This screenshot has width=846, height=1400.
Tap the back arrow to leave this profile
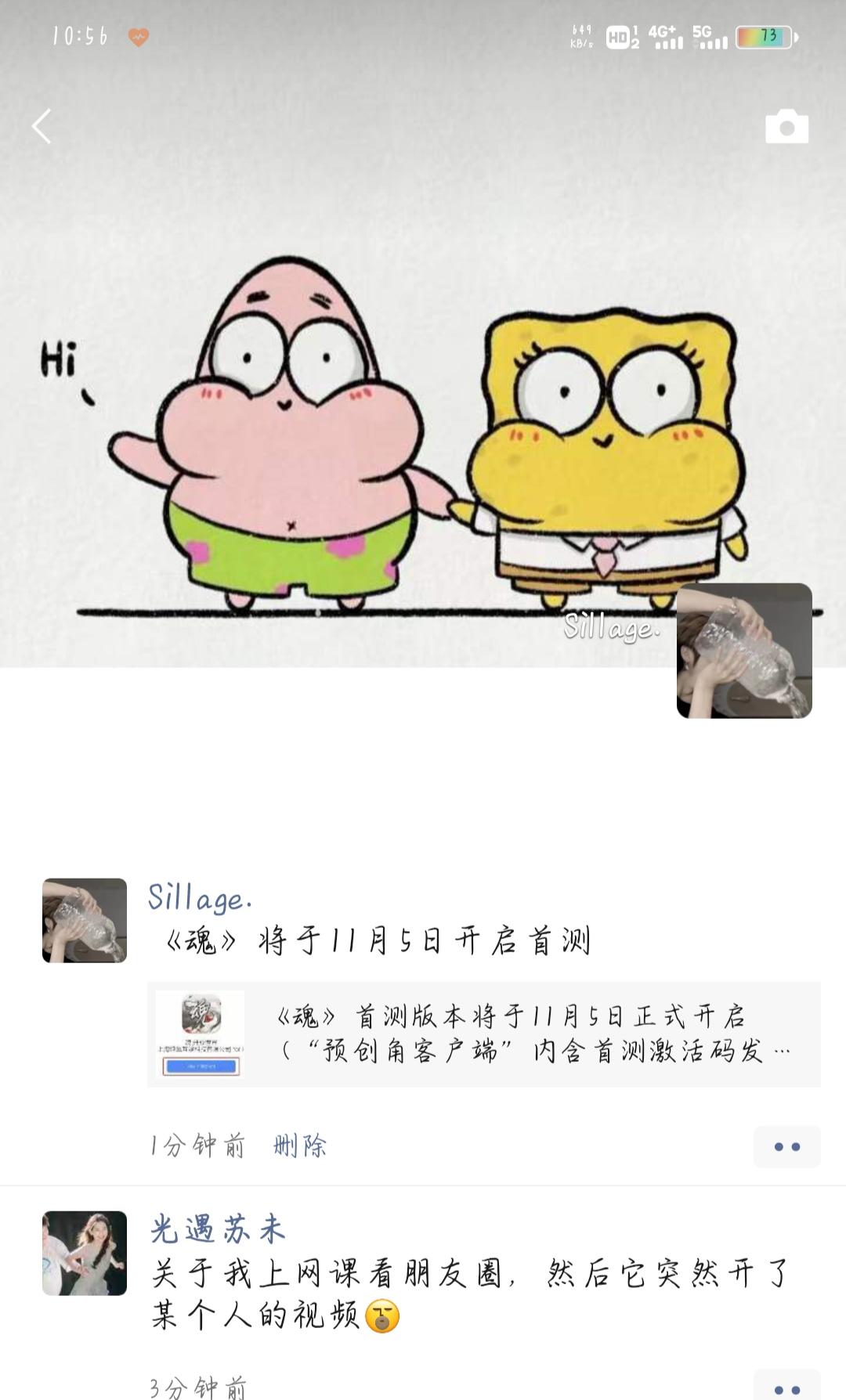click(40, 124)
